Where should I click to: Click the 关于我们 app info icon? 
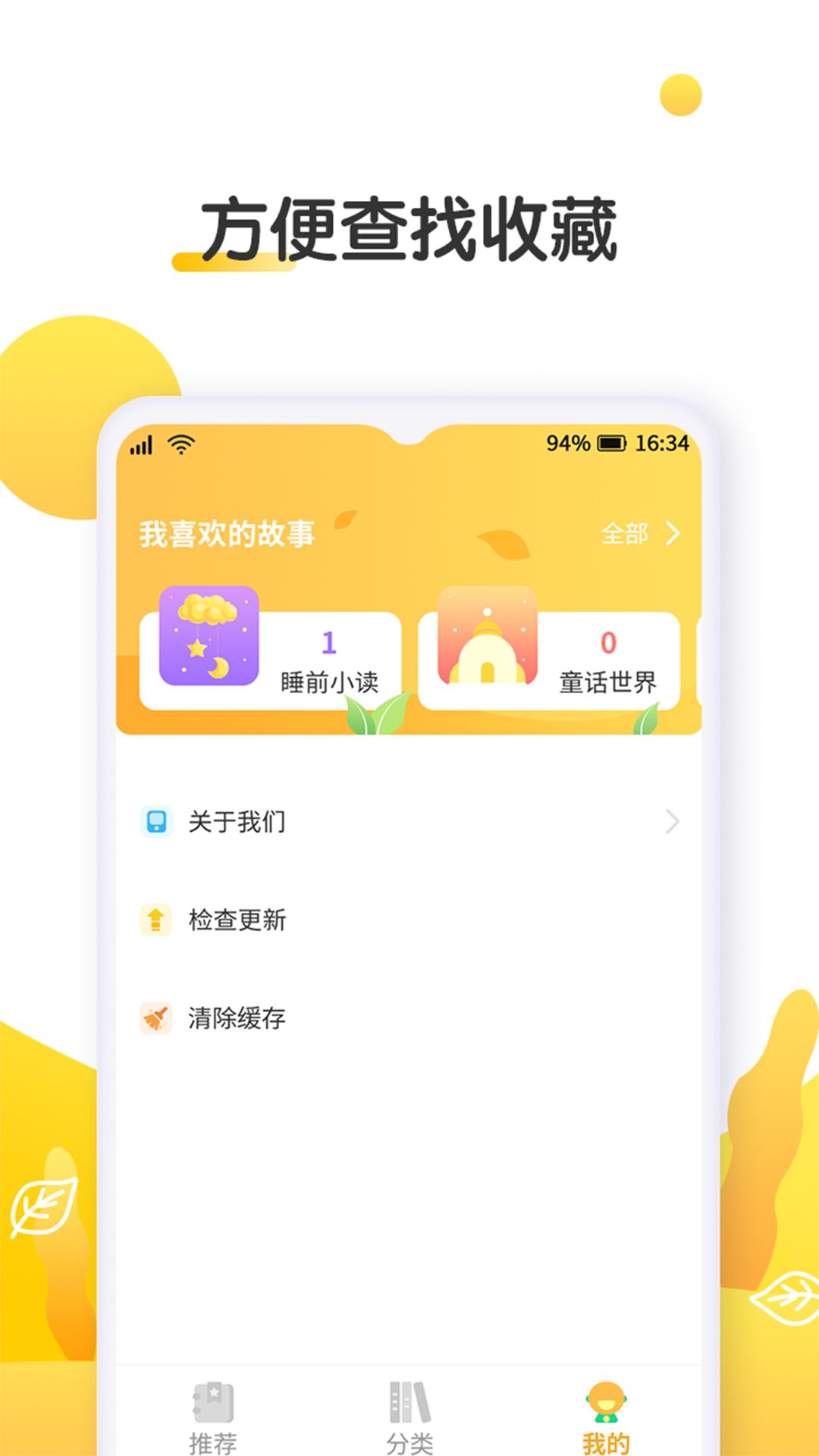(x=157, y=821)
